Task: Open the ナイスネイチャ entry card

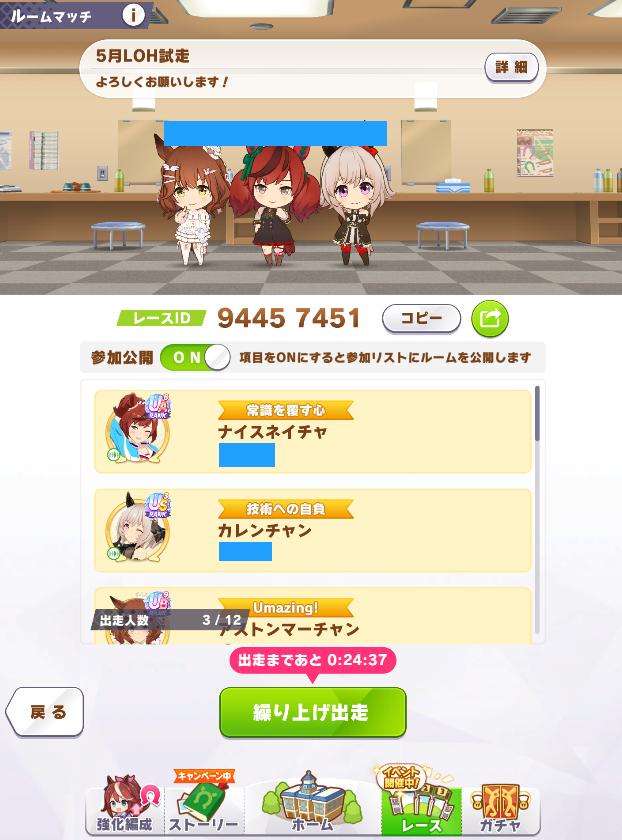Action: click(313, 431)
